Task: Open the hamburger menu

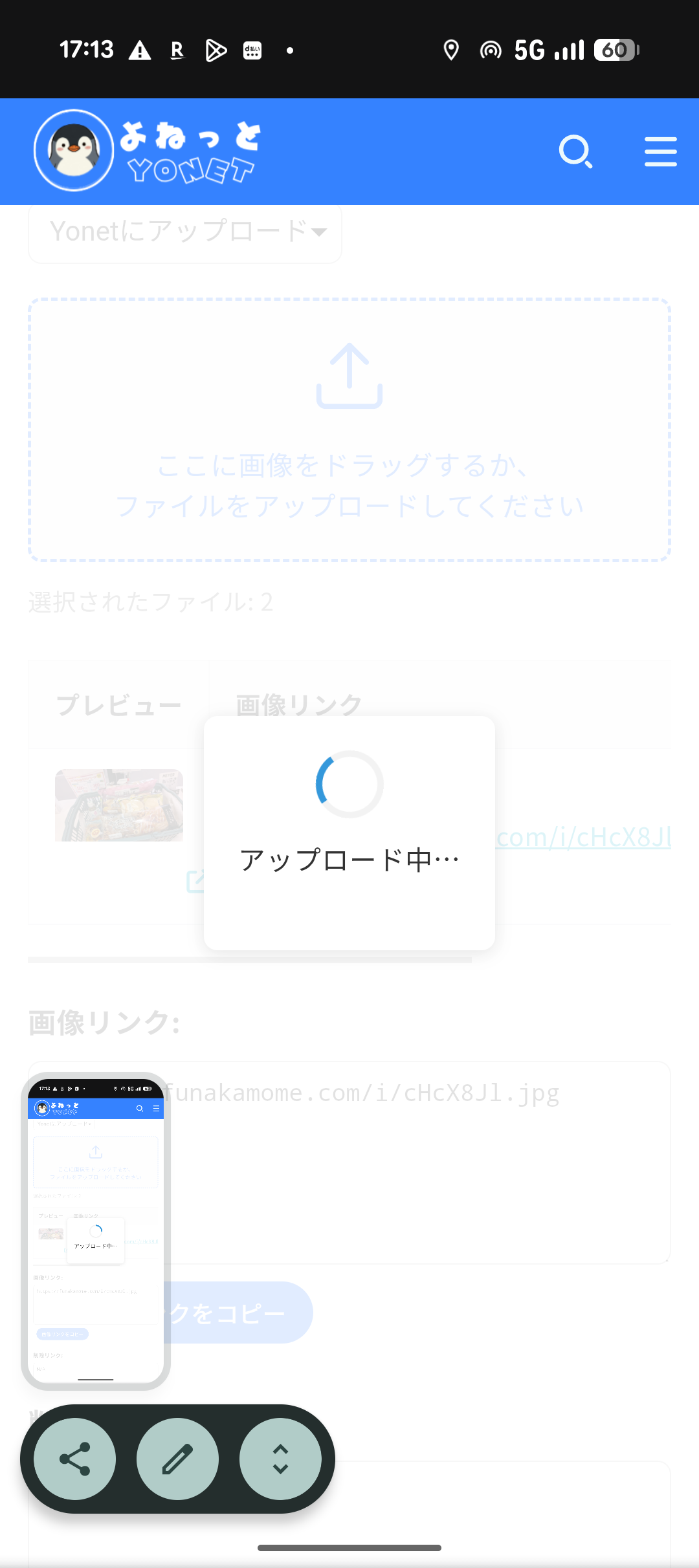Action: click(660, 152)
